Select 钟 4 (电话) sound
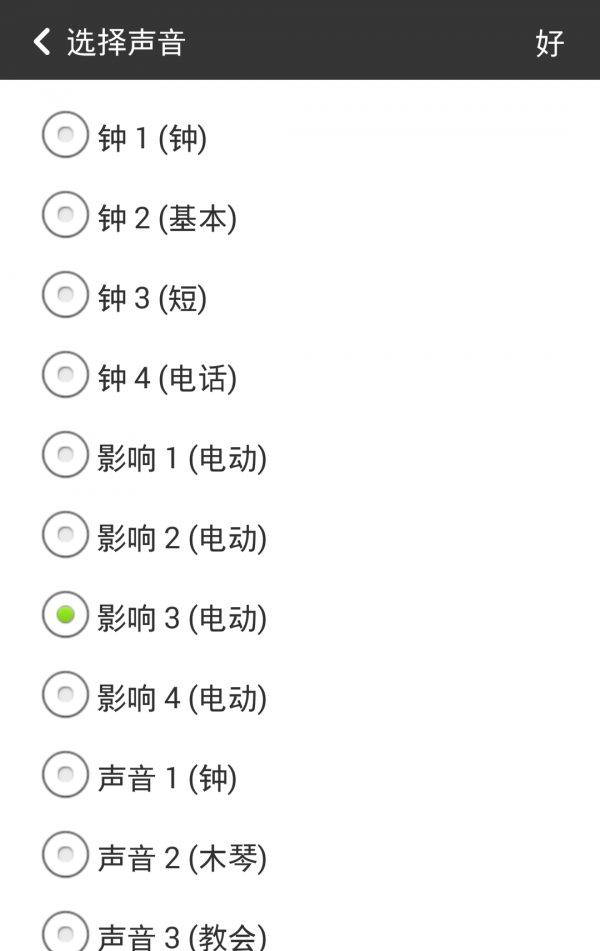 point(65,375)
